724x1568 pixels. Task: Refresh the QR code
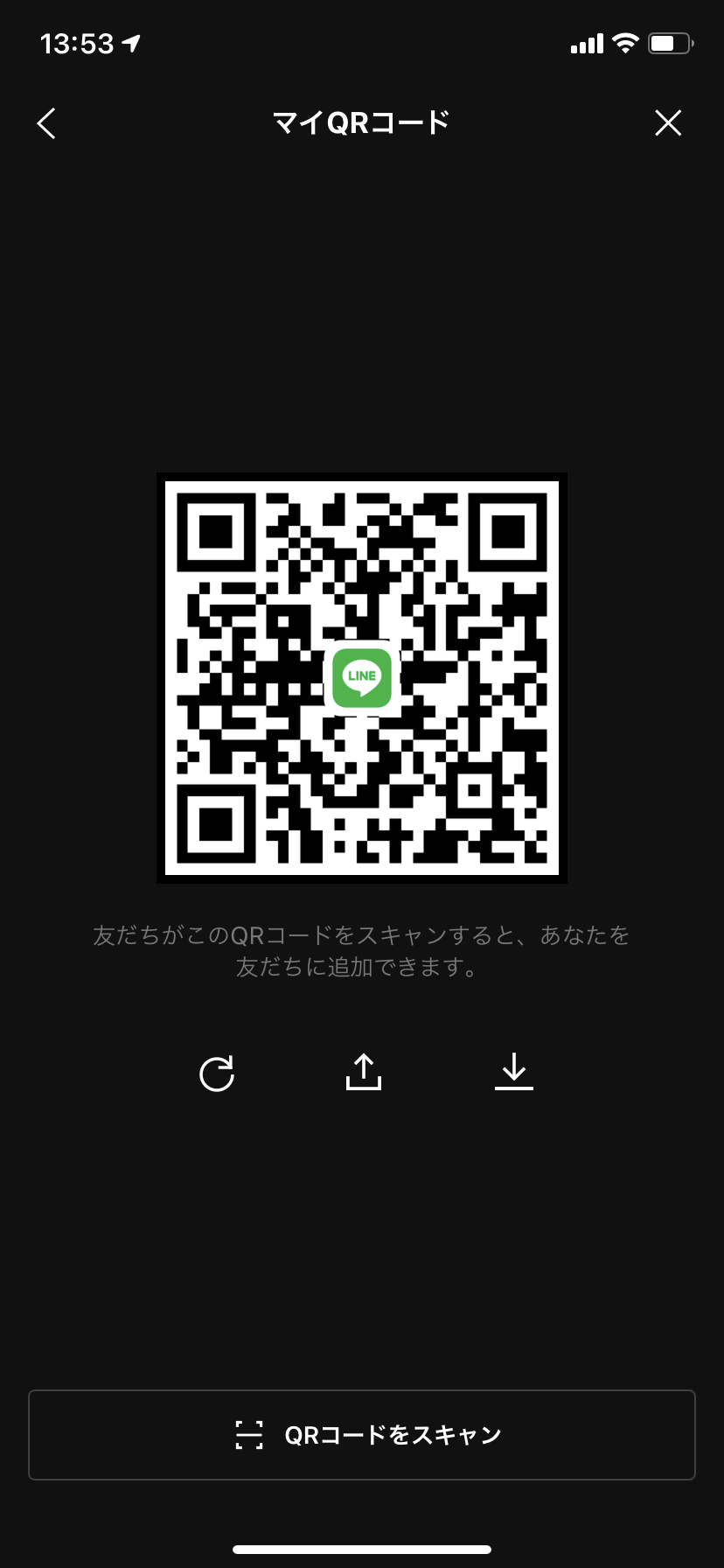pyautogui.click(x=217, y=1074)
